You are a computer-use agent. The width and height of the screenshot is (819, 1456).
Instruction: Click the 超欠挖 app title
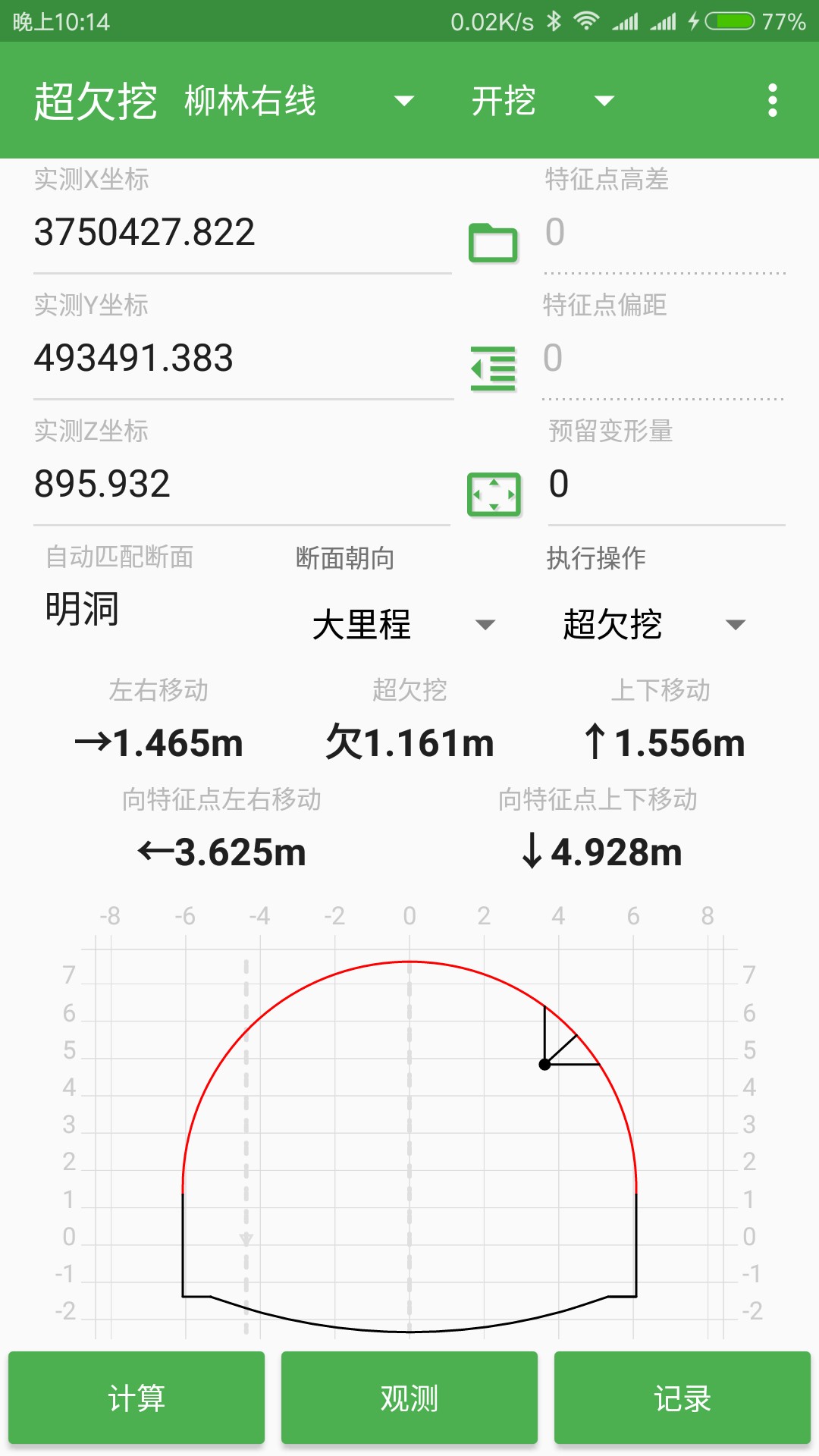(x=95, y=100)
